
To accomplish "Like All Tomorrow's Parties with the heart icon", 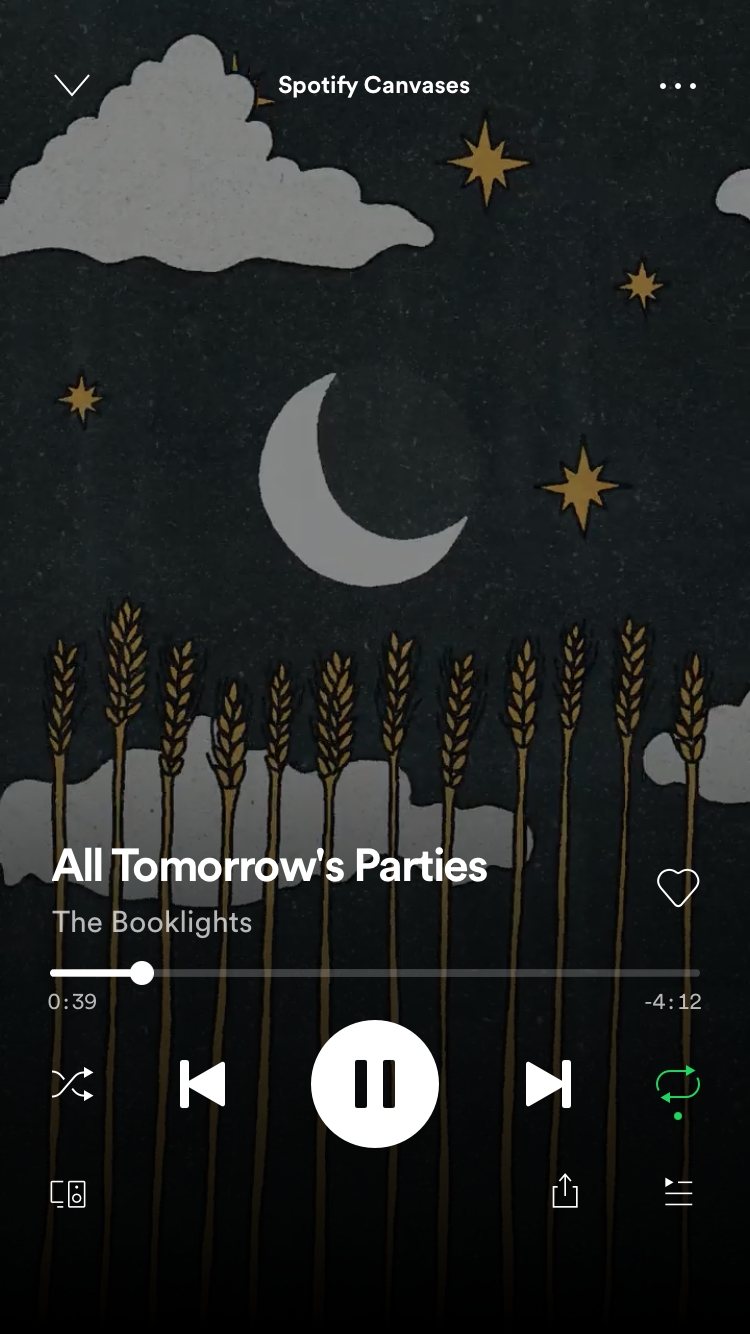I will pos(677,887).
